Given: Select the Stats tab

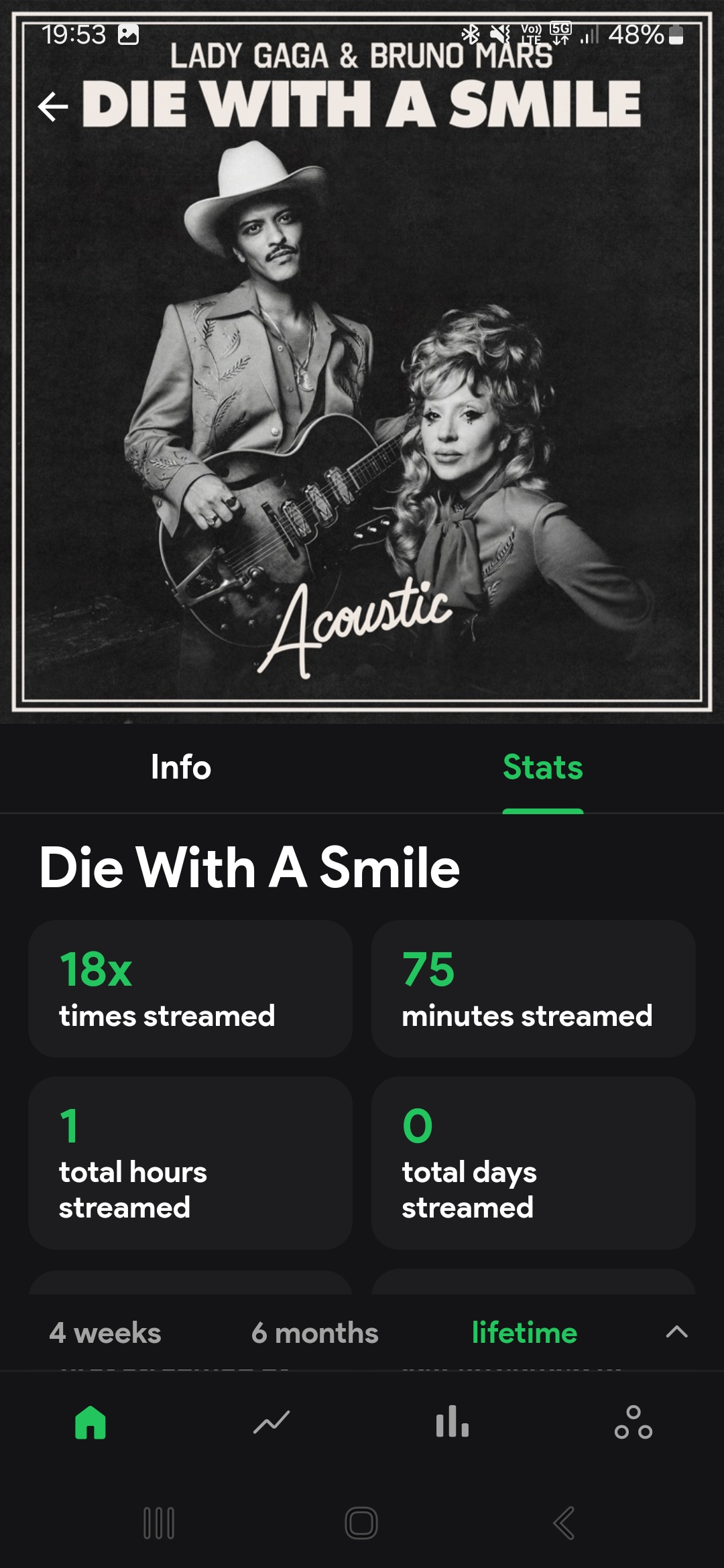Looking at the screenshot, I should (x=542, y=767).
